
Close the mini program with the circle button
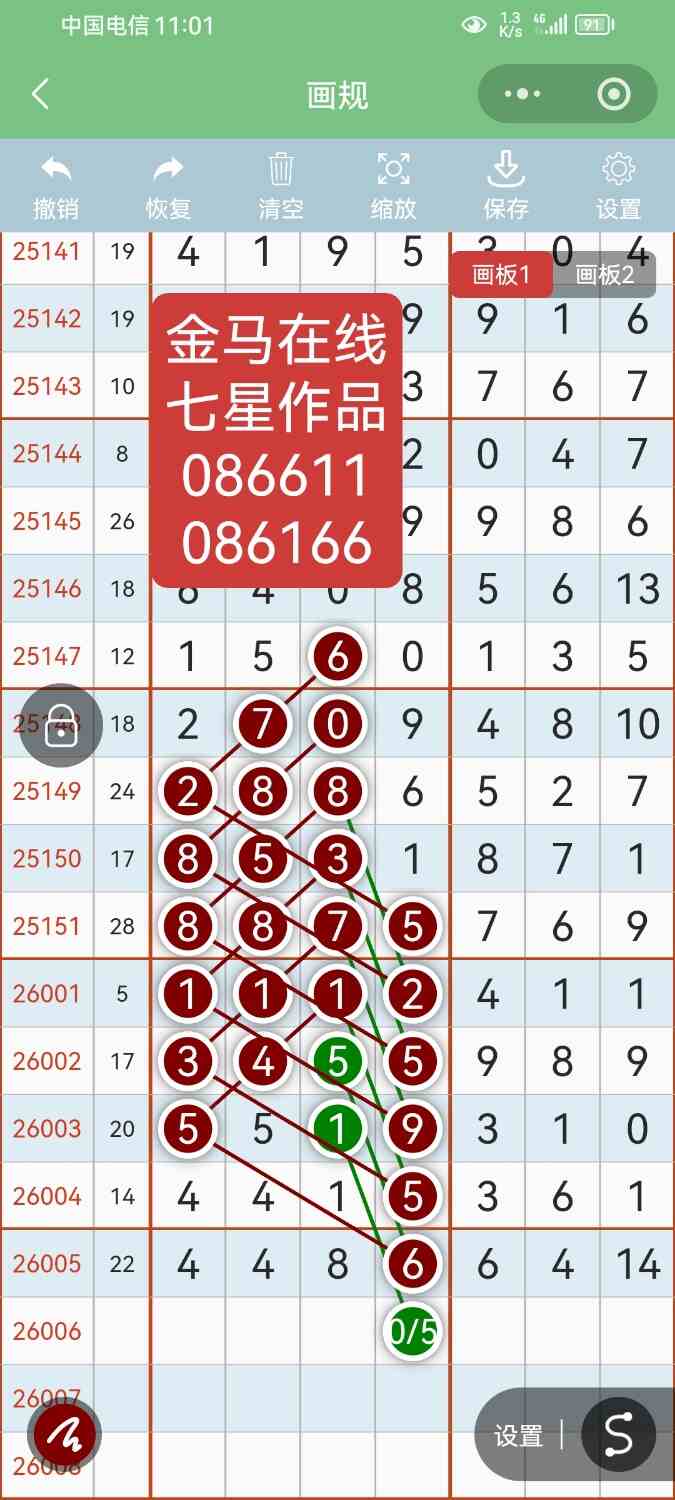613,95
